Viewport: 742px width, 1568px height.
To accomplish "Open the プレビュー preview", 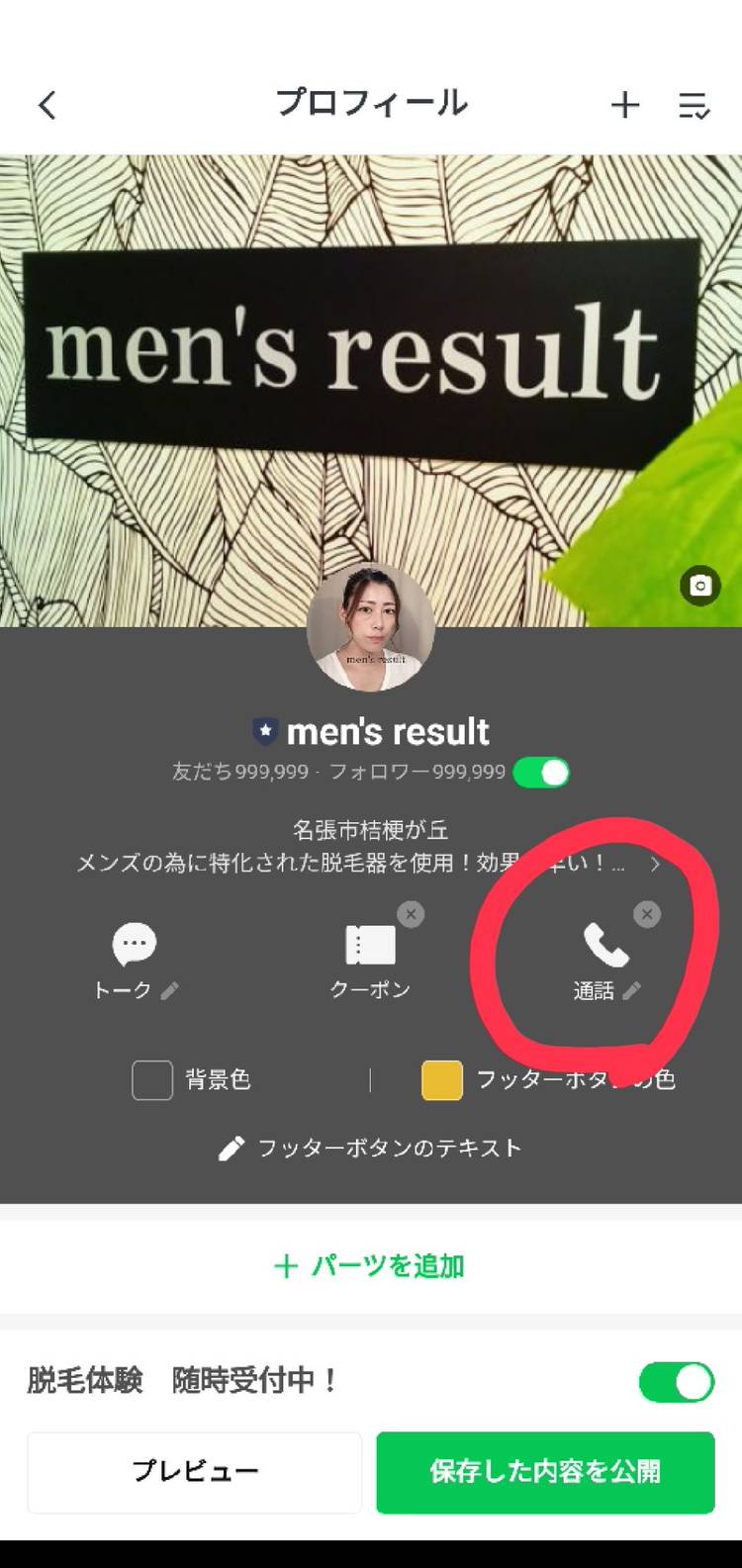I will [x=195, y=1472].
